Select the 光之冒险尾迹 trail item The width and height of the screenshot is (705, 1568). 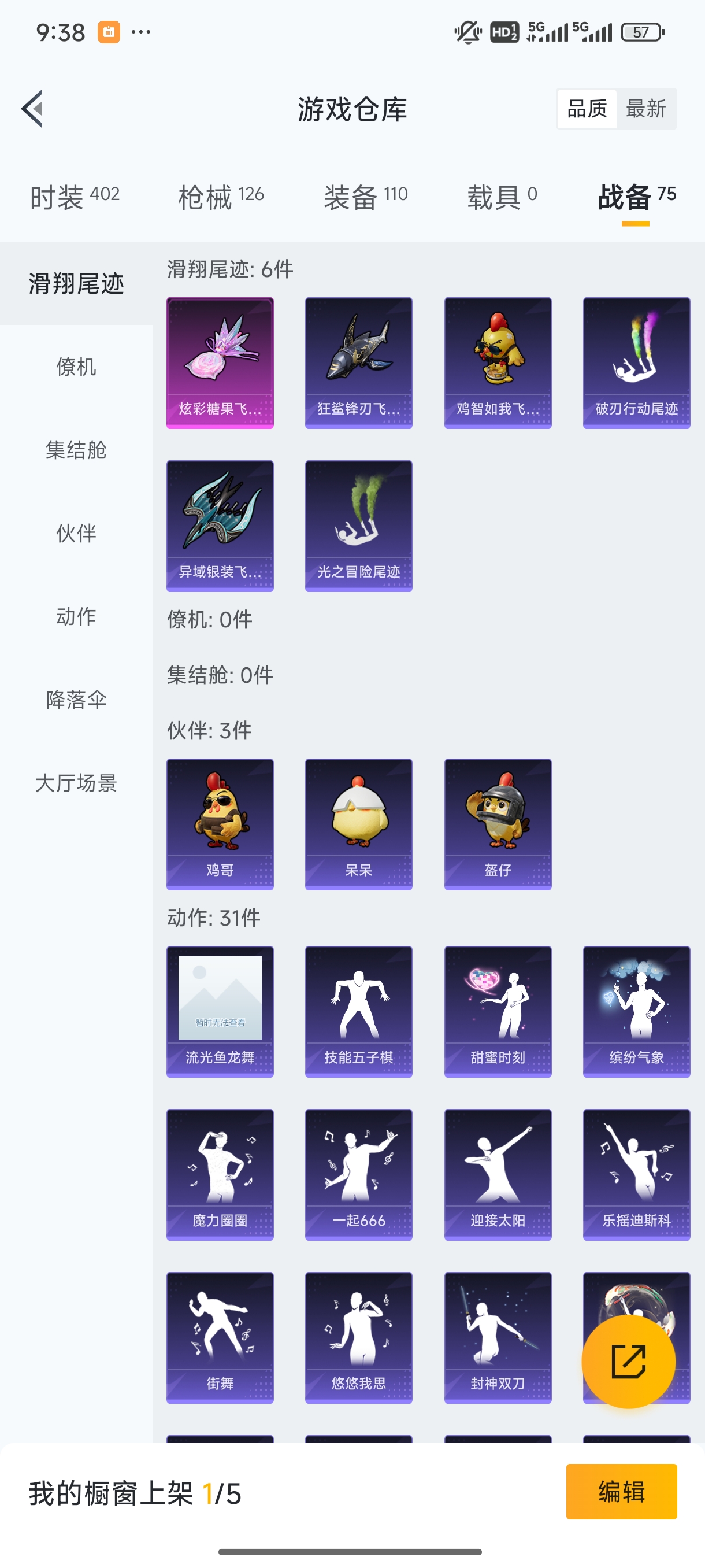[358, 527]
